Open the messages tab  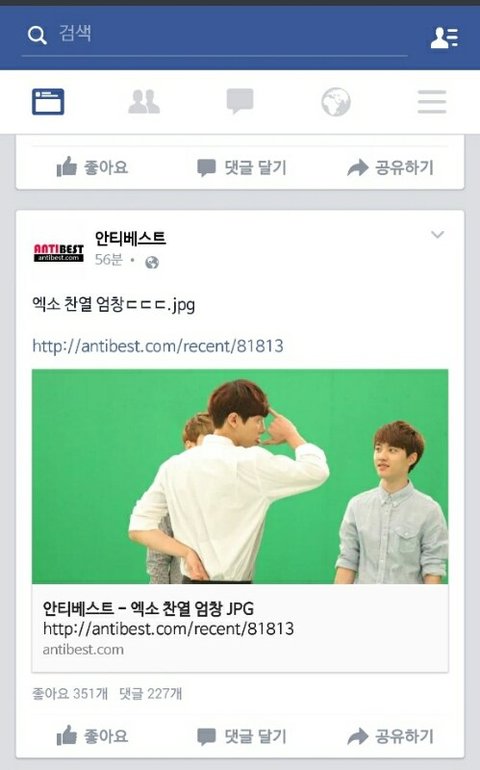[240, 102]
